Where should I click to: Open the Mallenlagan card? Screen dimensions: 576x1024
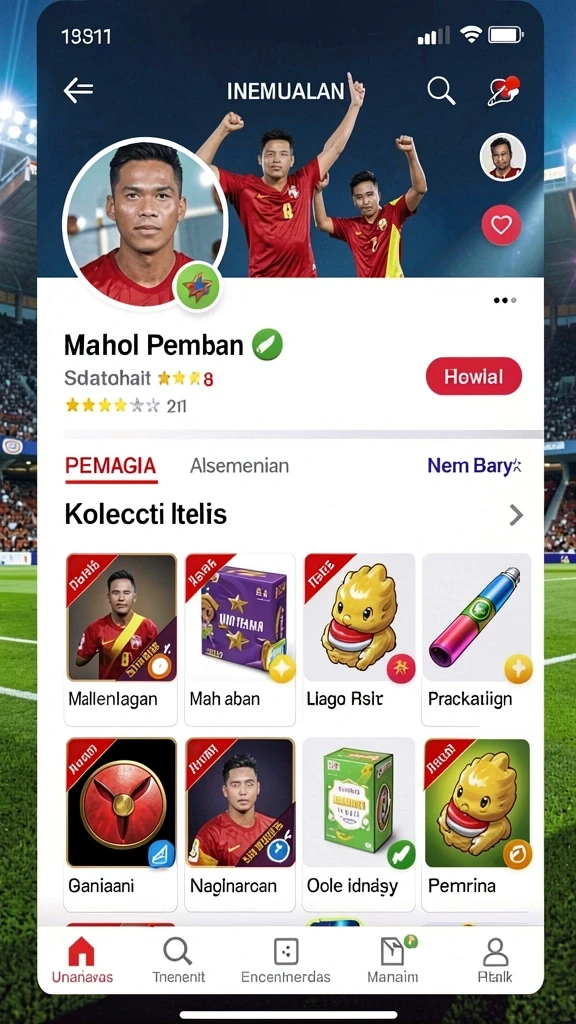(x=121, y=639)
